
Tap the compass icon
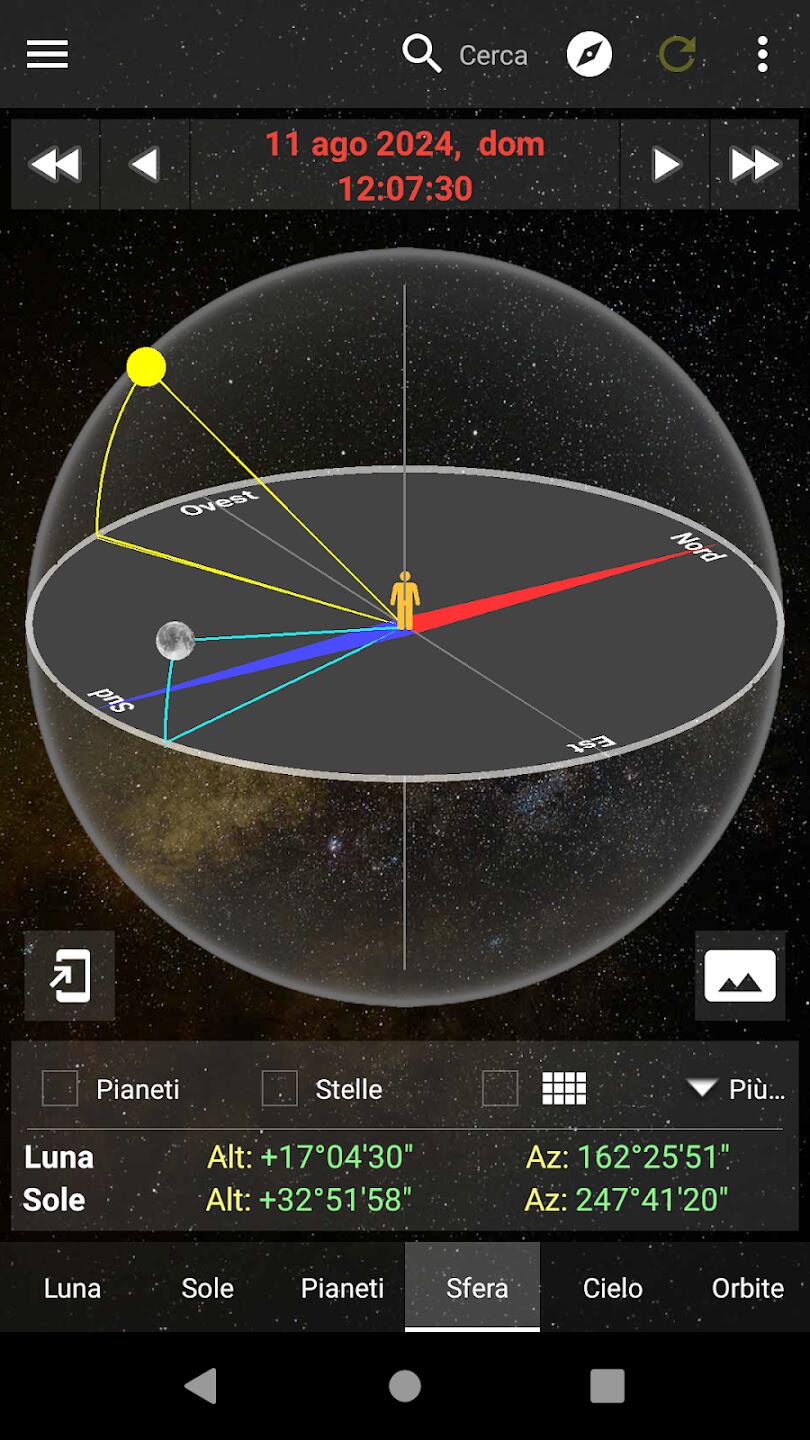click(589, 54)
